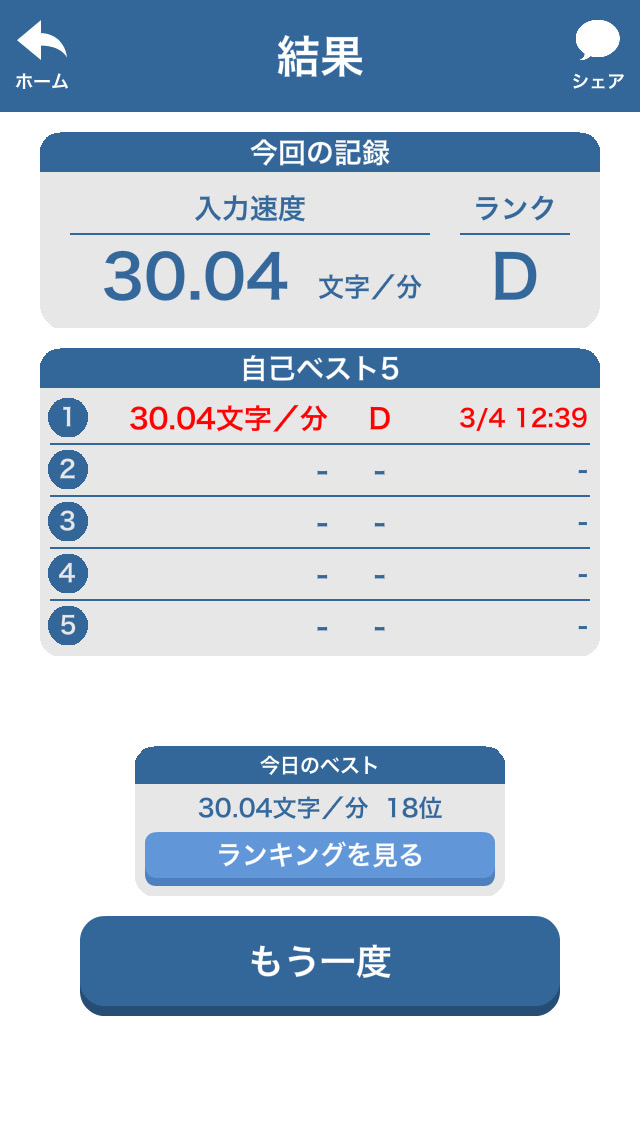This screenshot has height=1136, width=640.
Task: Share the result via シェア
Action: point(598,55)
